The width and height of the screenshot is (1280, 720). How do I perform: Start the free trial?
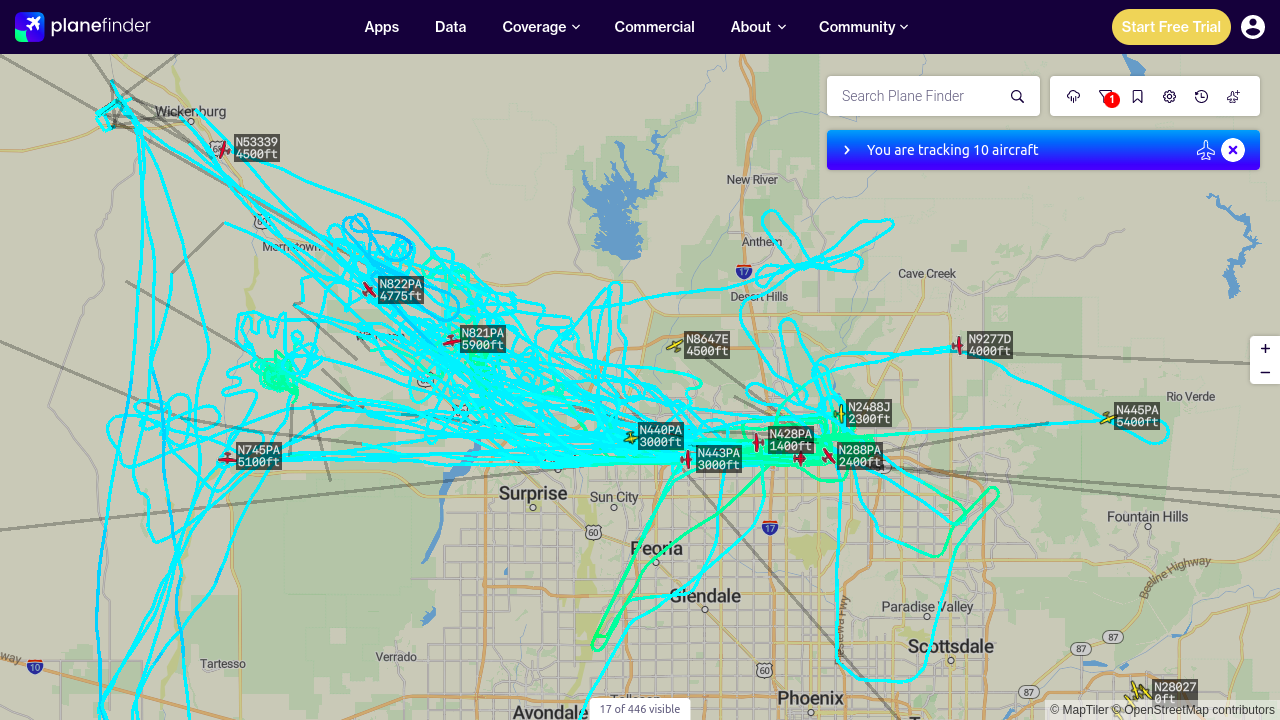click(1171, 27)
